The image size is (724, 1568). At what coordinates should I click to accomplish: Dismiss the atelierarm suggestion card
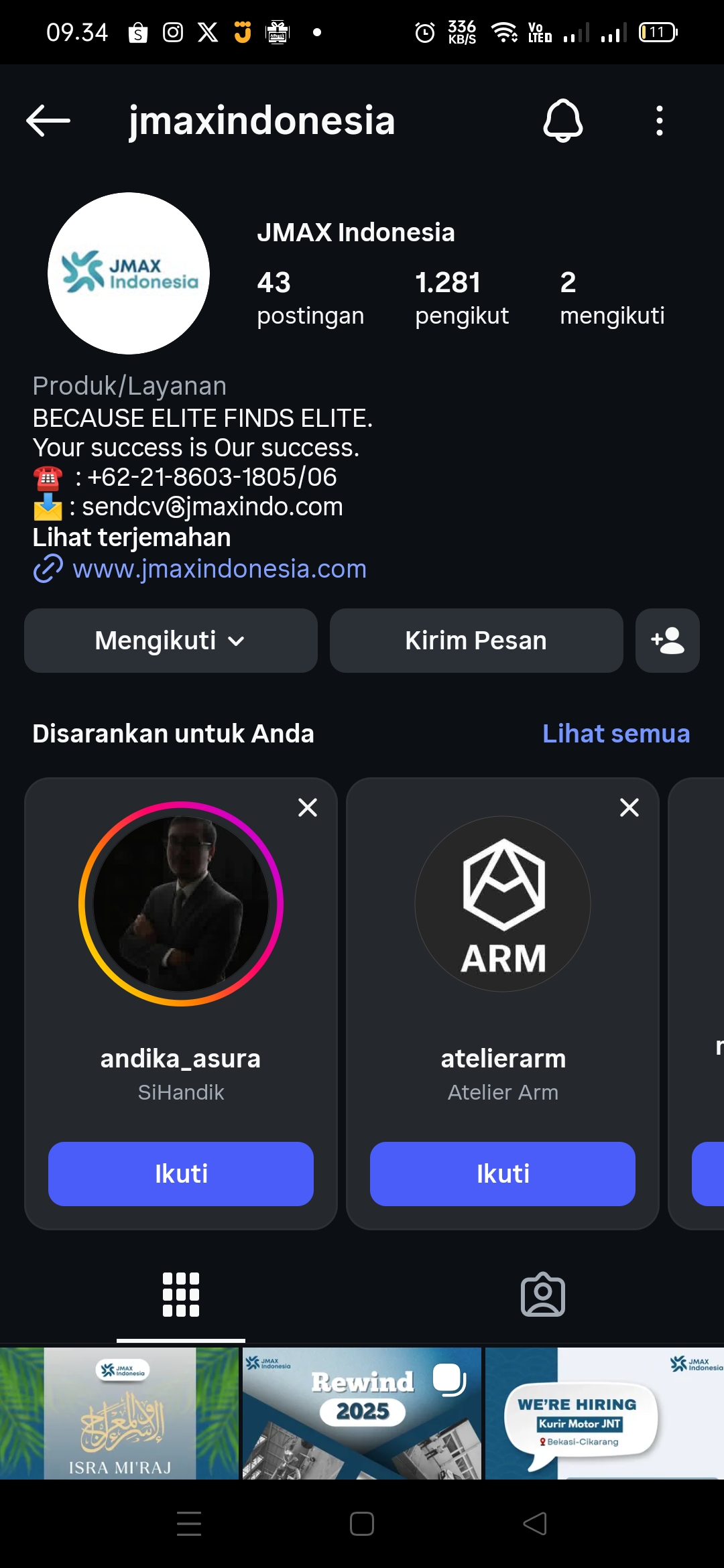(629, 807)
